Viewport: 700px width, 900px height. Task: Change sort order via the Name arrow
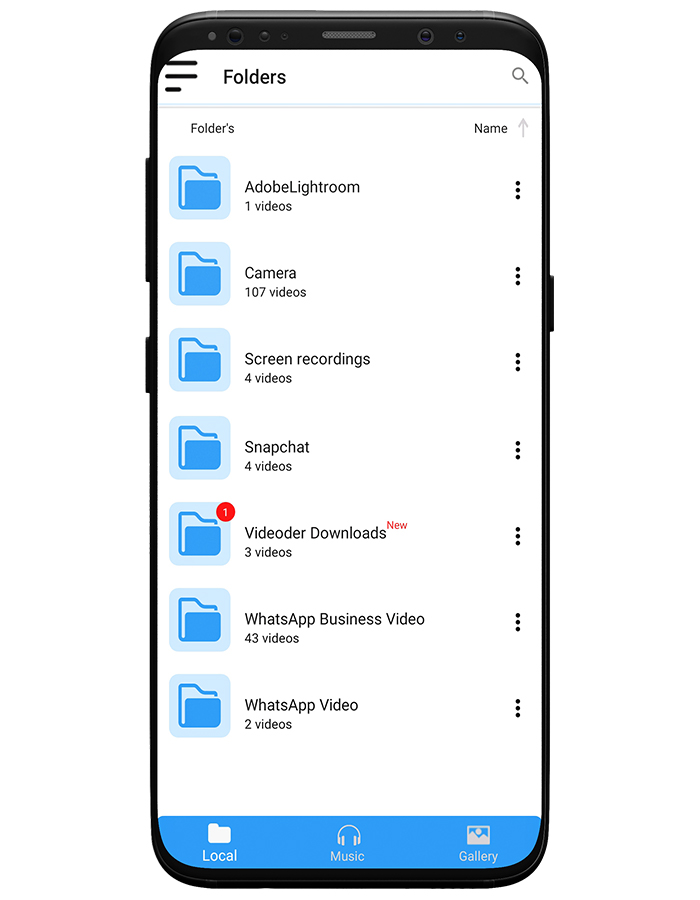(x=522, y=128)
